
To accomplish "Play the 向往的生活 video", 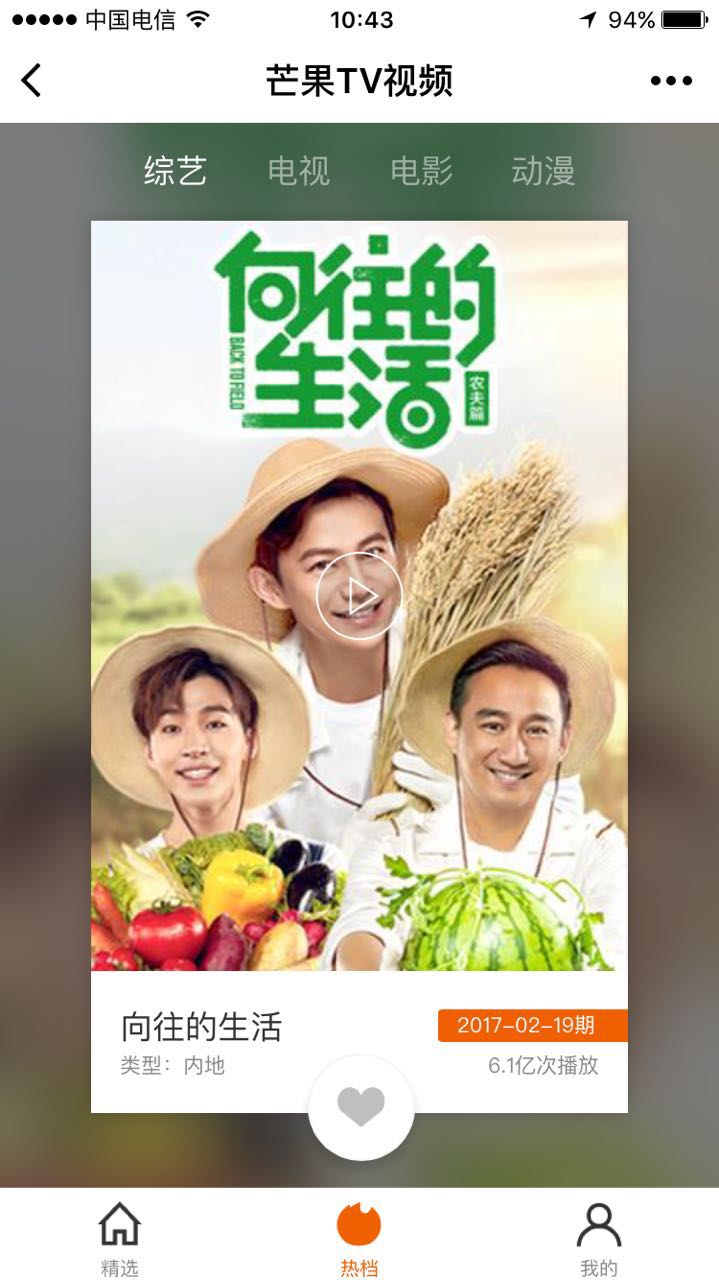I will click(359, 596).
